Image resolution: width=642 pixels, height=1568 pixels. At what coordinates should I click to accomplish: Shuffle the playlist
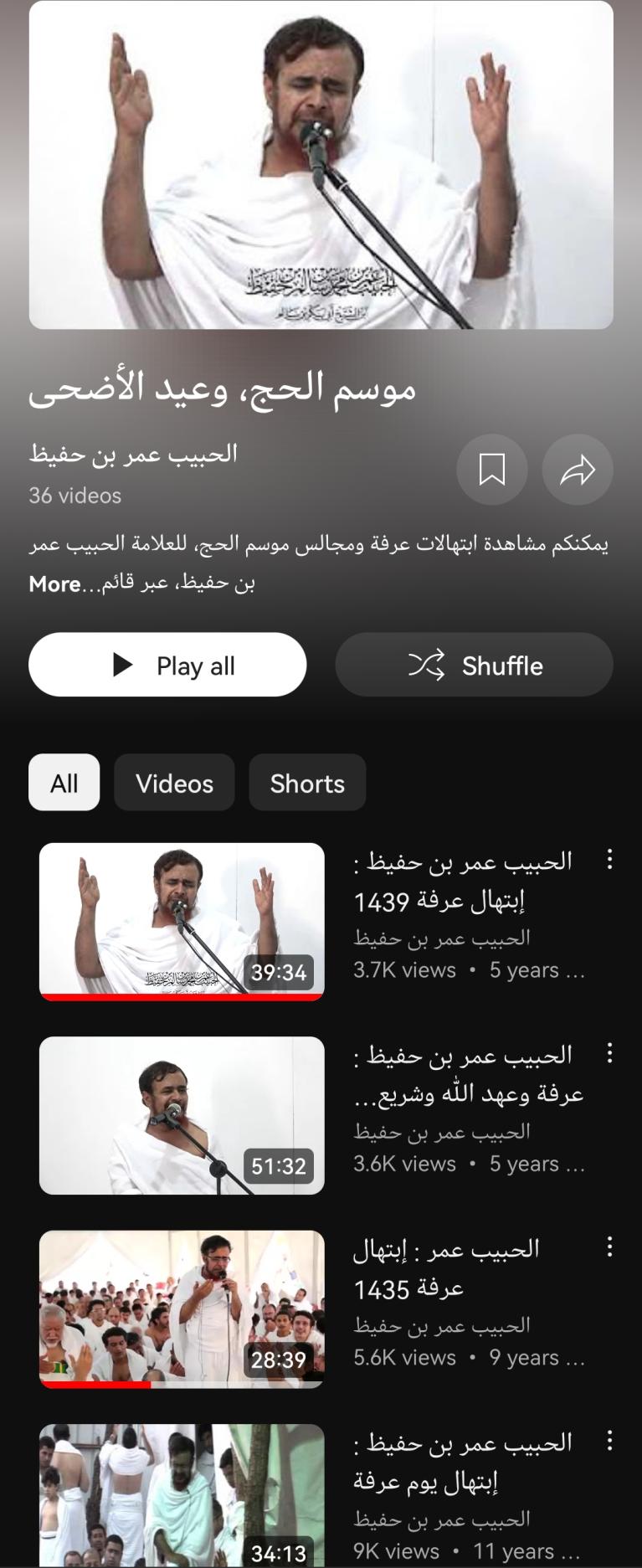click(x=474, y=665)
